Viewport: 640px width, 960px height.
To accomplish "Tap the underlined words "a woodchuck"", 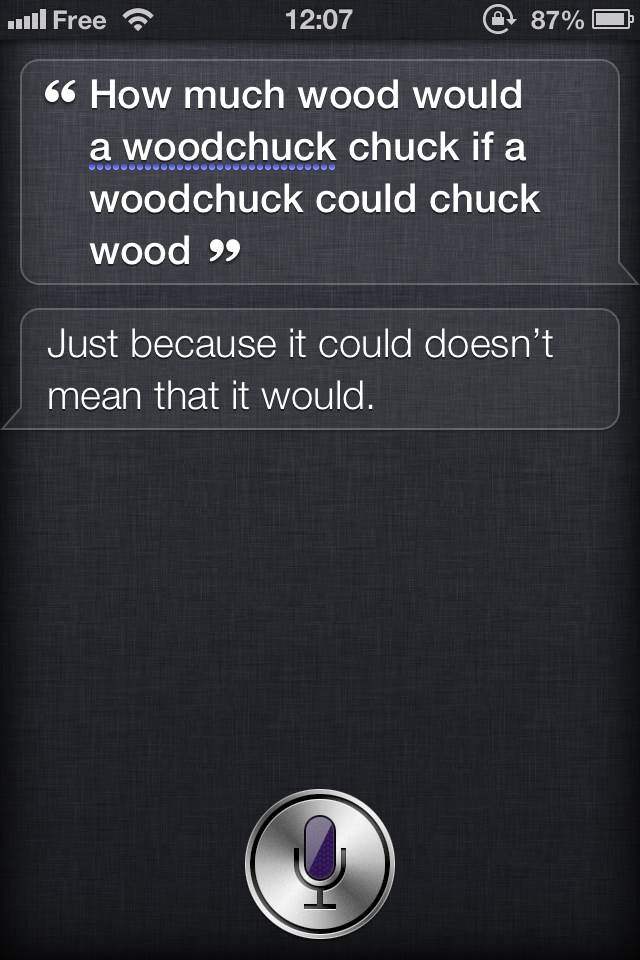I will point(212,148).
